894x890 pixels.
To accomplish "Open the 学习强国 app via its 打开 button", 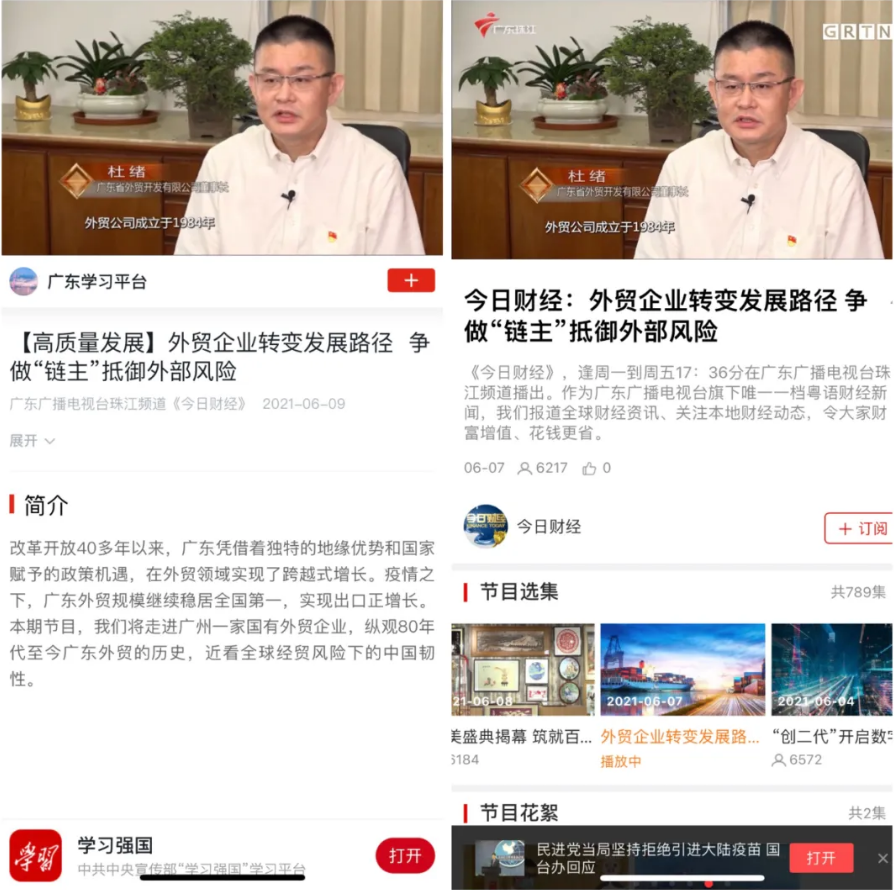I will point(405,855).
